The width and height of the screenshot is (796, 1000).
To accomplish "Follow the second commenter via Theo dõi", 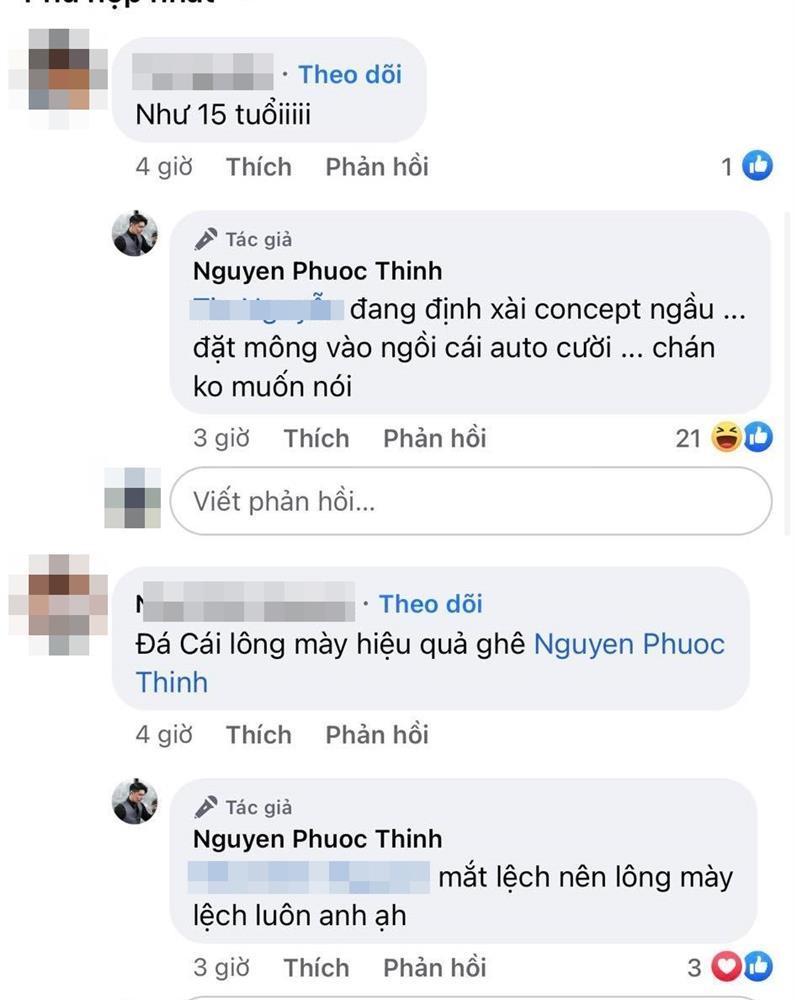I will [x=431, y=603].
